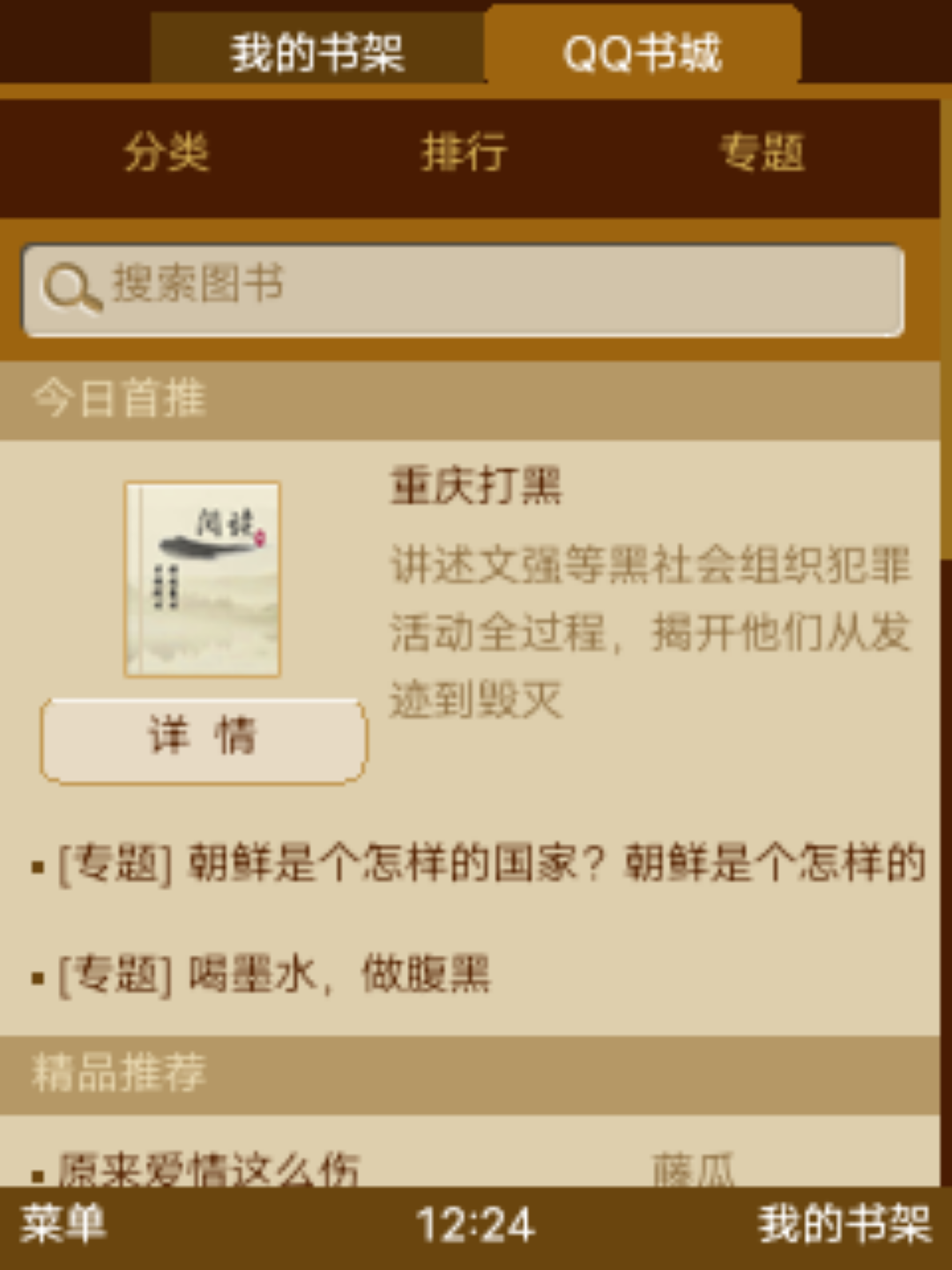The image size is (952, 1270).
Task: Select the QQ书城 tab
Action: pyautogui.click(x=642, y=51)
